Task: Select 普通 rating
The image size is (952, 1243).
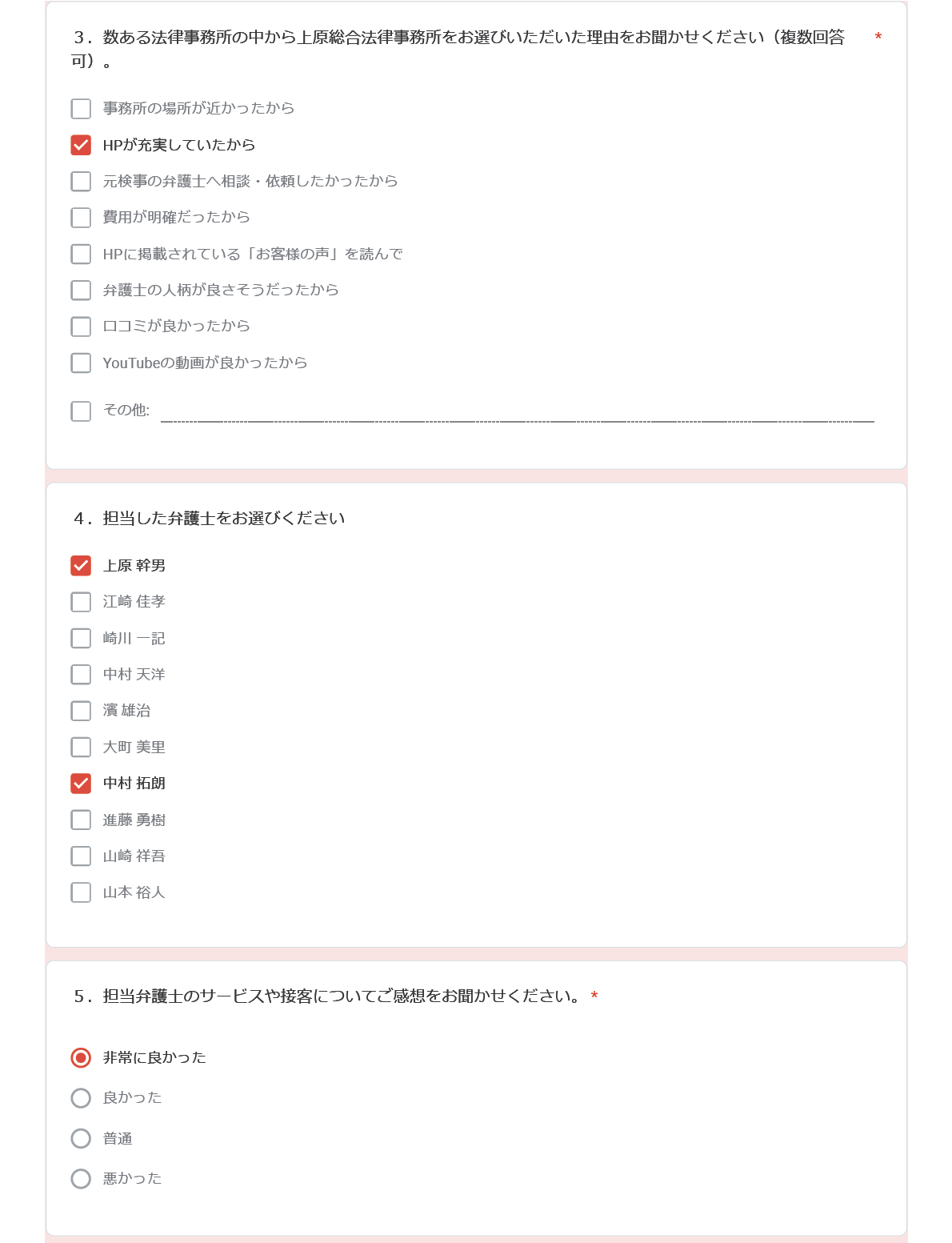Action: pos(81,1138)
